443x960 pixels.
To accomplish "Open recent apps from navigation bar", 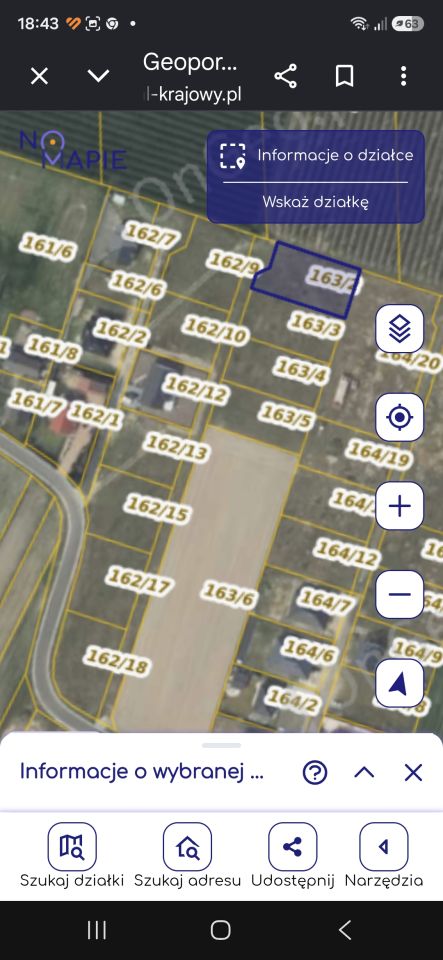I will click(97, 930).
